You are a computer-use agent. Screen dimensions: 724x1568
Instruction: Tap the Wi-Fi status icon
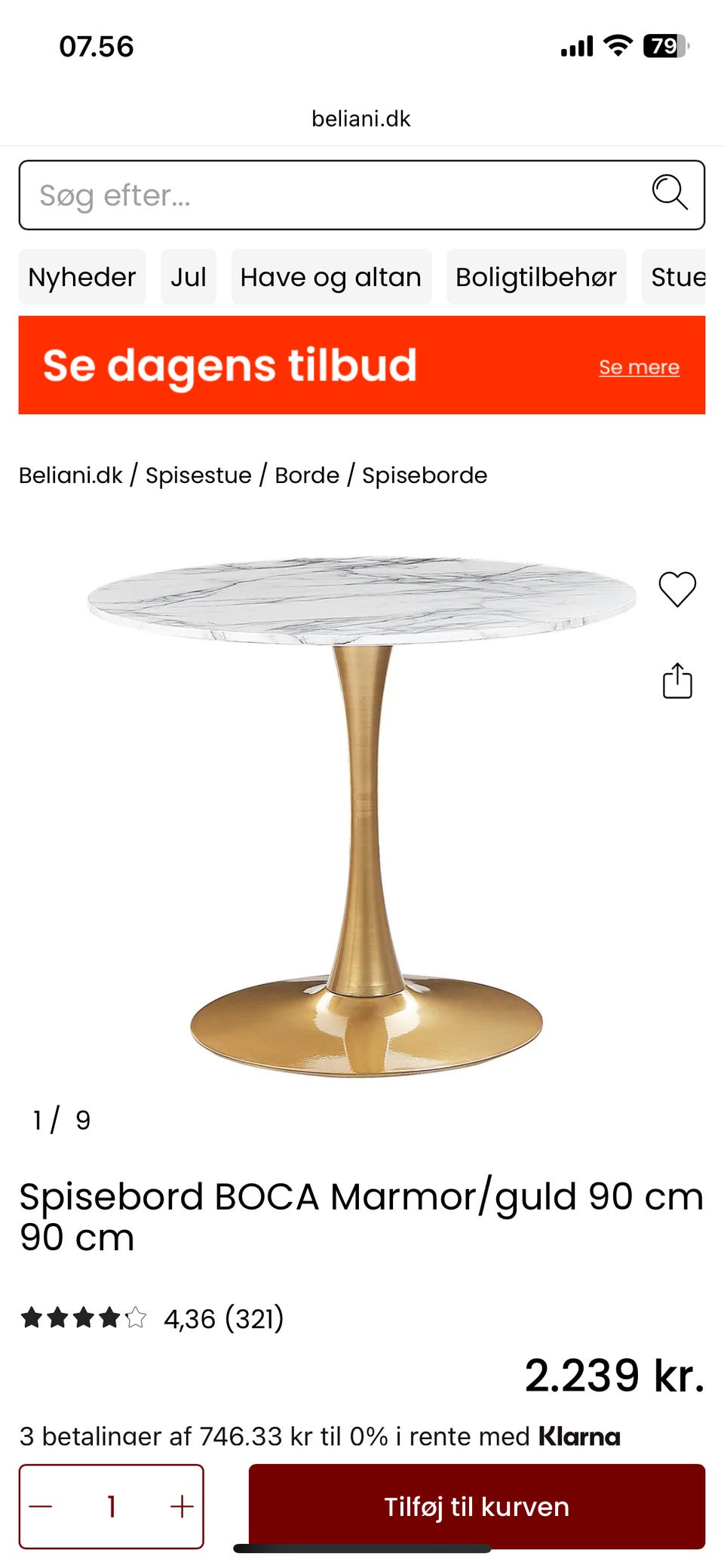click(617, 47)
